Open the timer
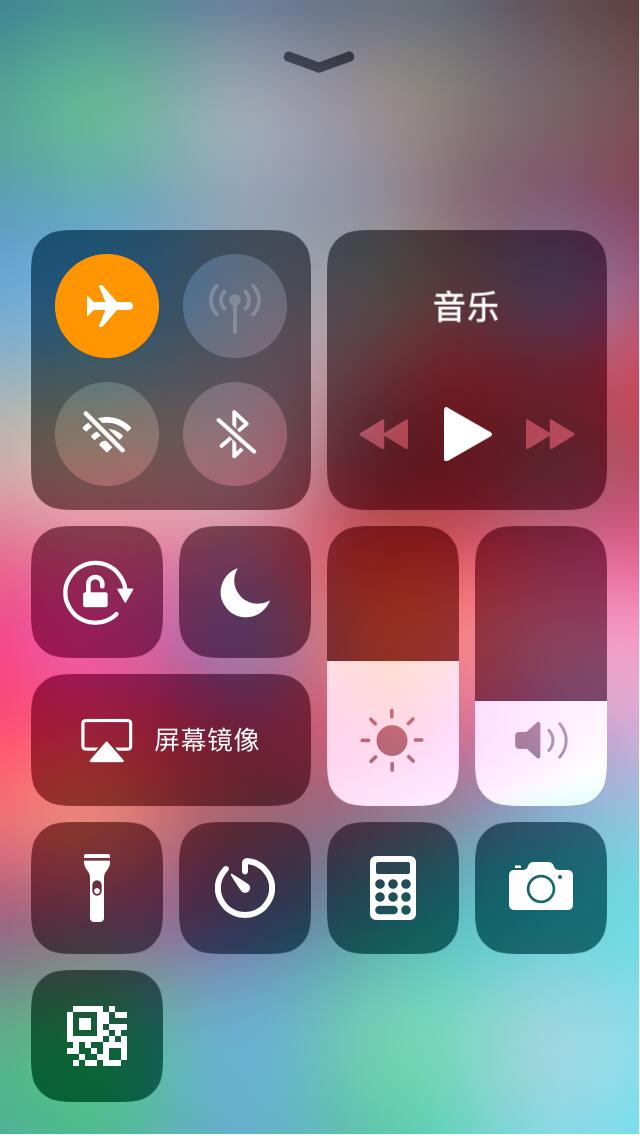640x1136 pixels. [x=245, y=888]
